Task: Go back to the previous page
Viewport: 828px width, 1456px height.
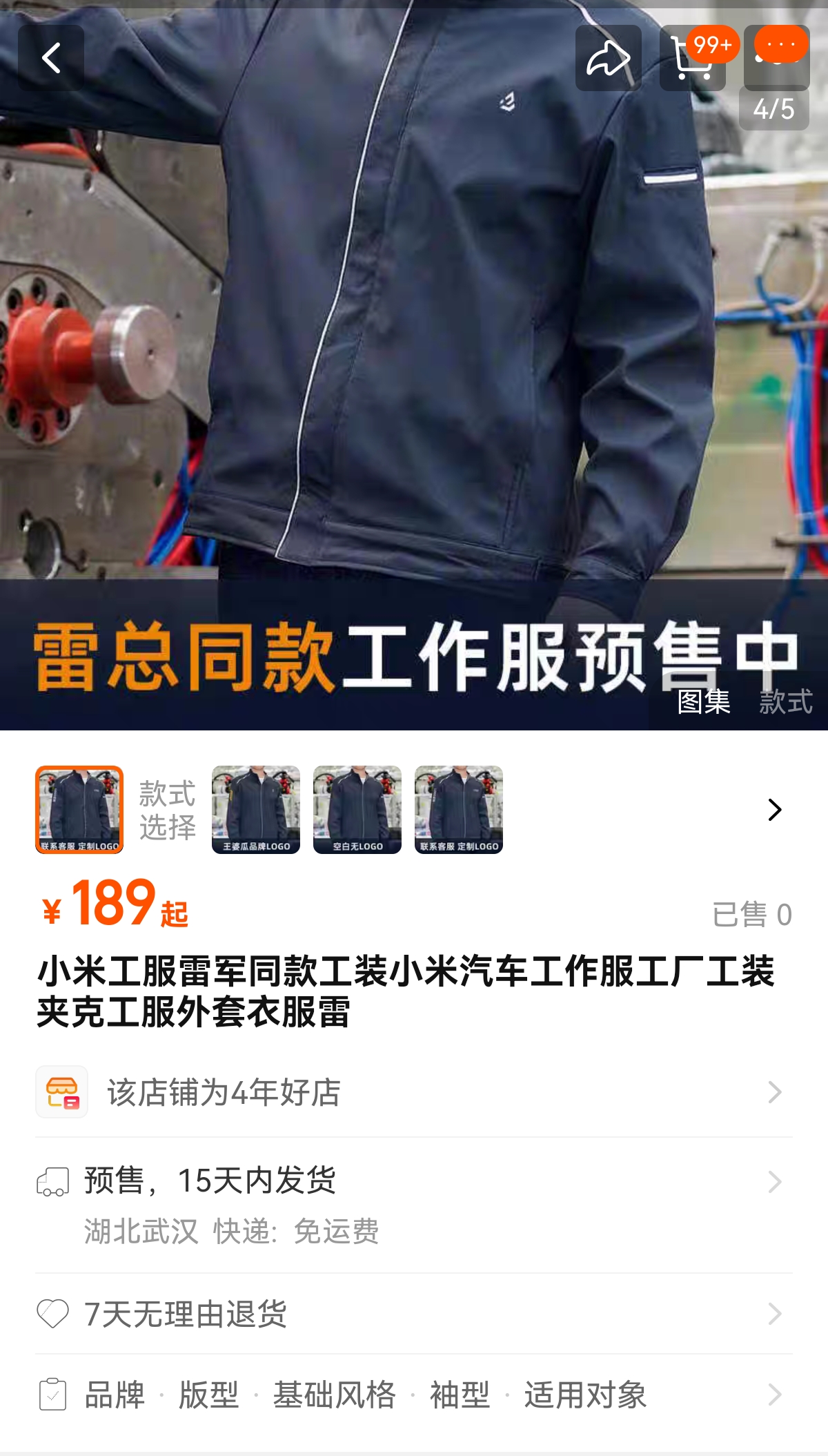Action: coord(51,58)
